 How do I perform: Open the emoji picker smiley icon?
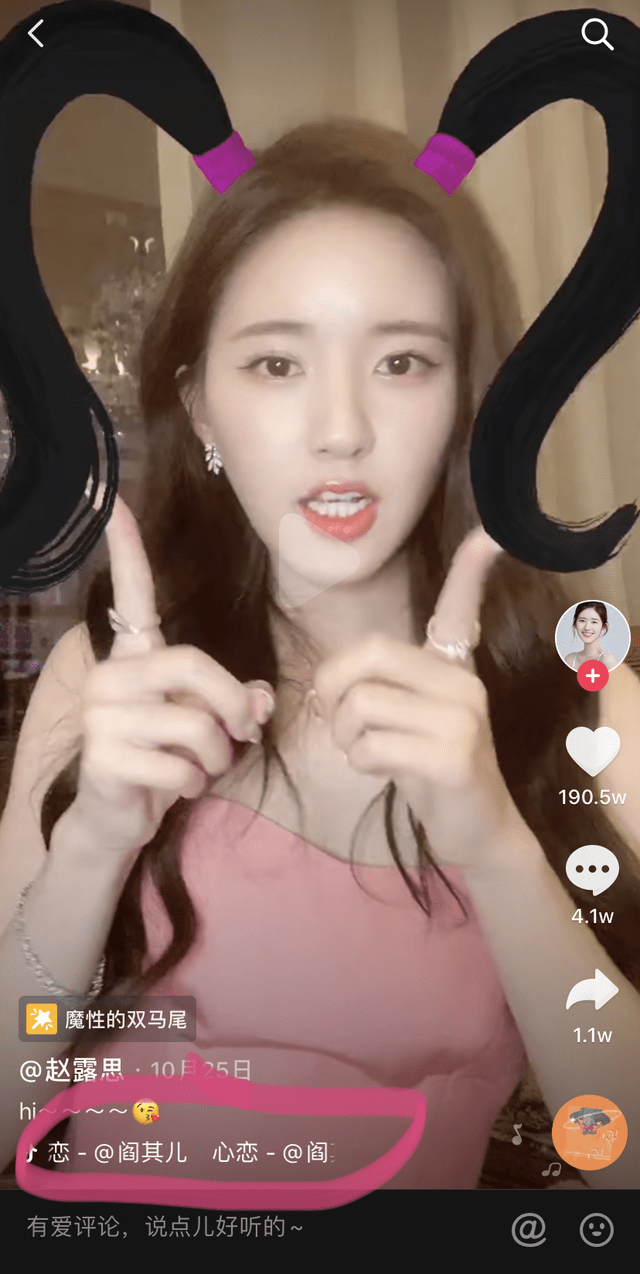597,1229
